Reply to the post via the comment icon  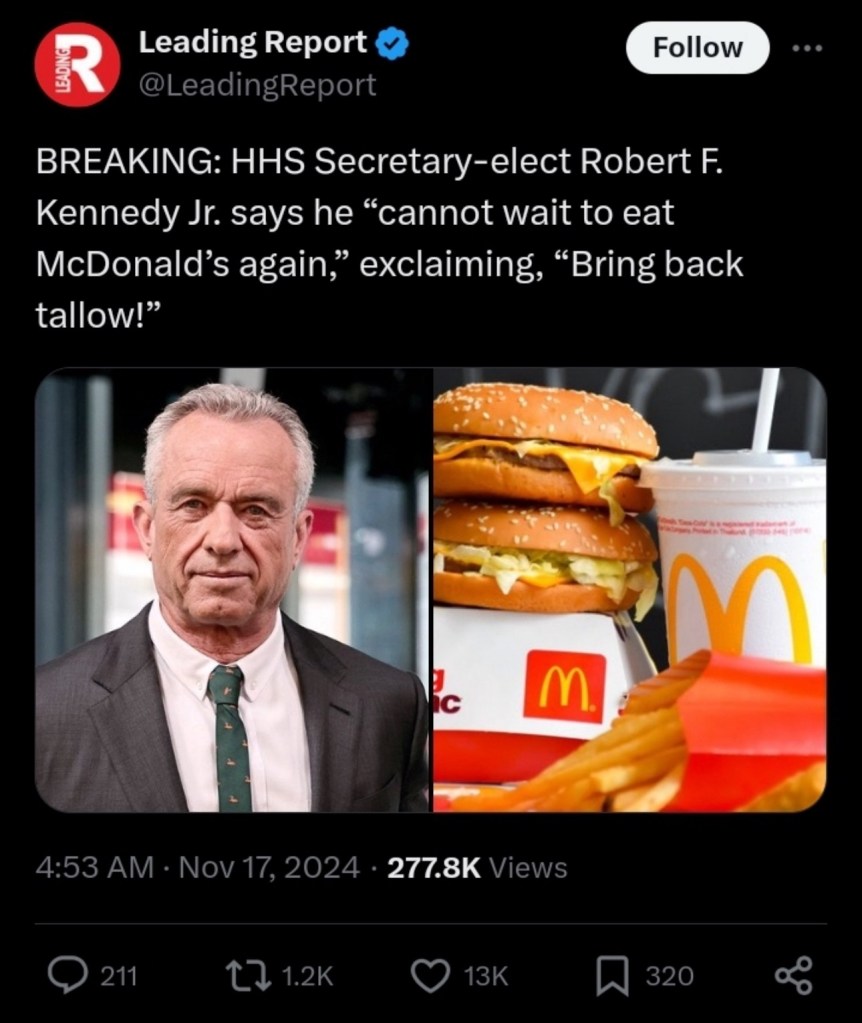(68, 975)
